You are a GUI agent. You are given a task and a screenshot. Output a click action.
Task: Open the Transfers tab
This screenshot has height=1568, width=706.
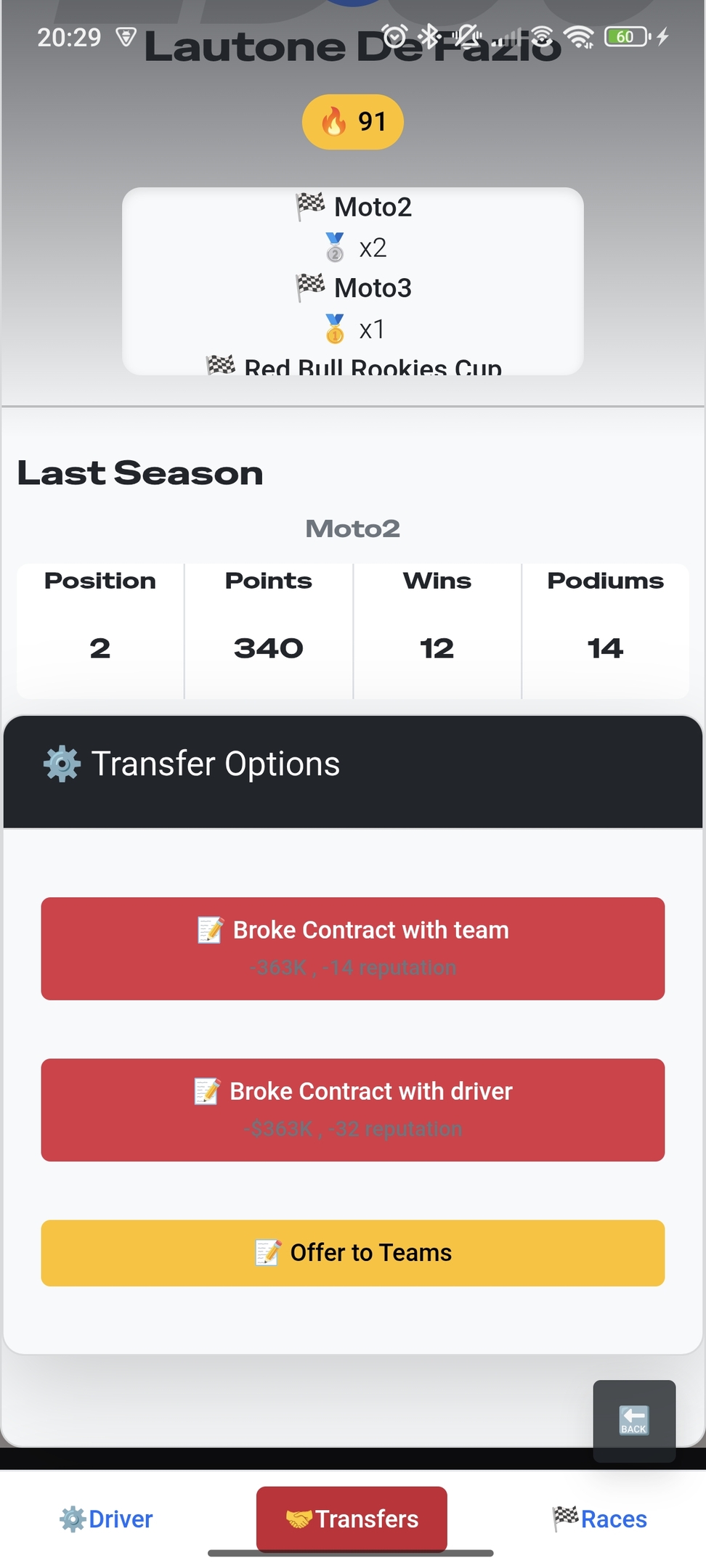coord(352,1519)
